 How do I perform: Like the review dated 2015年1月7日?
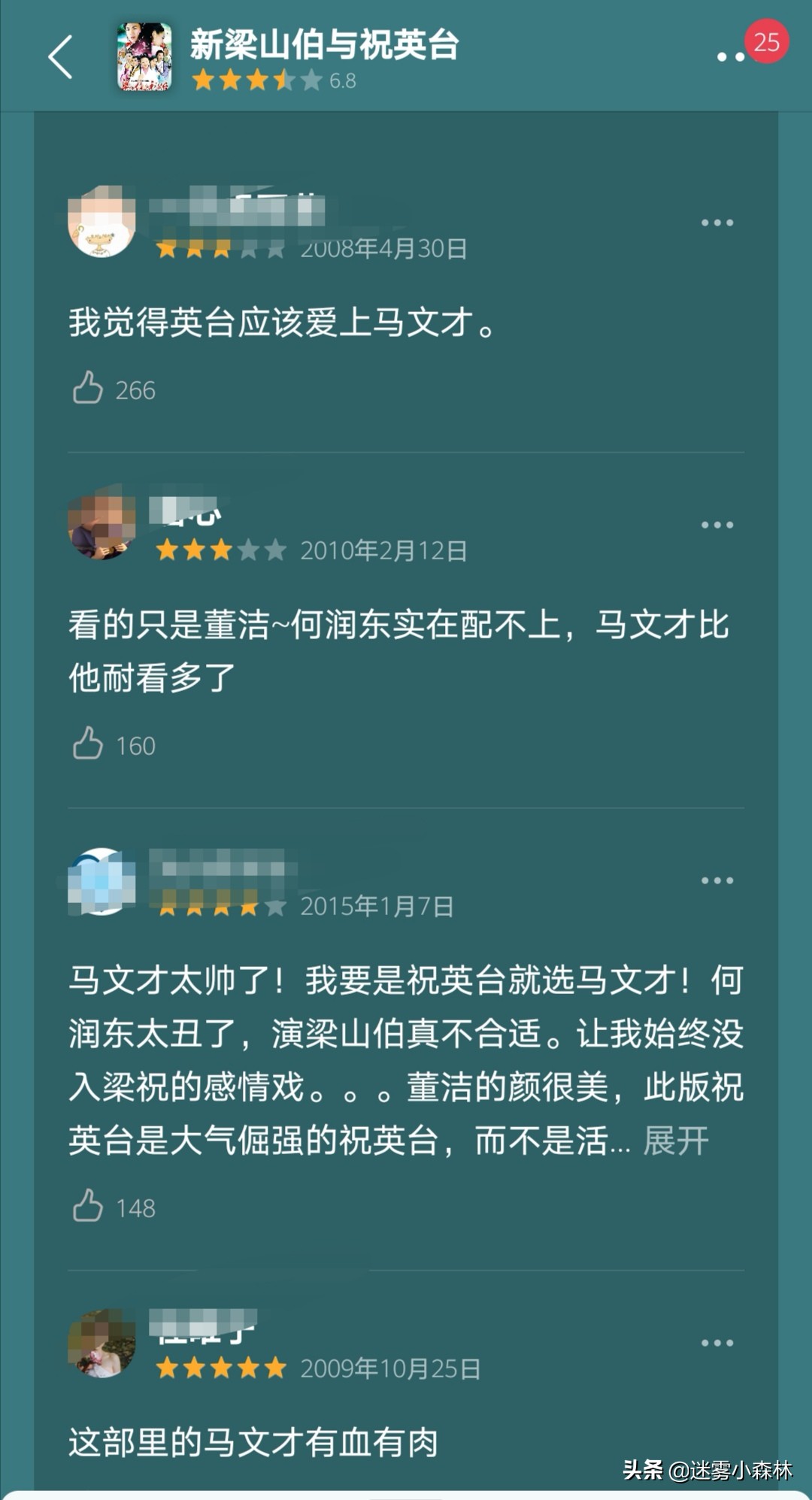(88, 1206)
